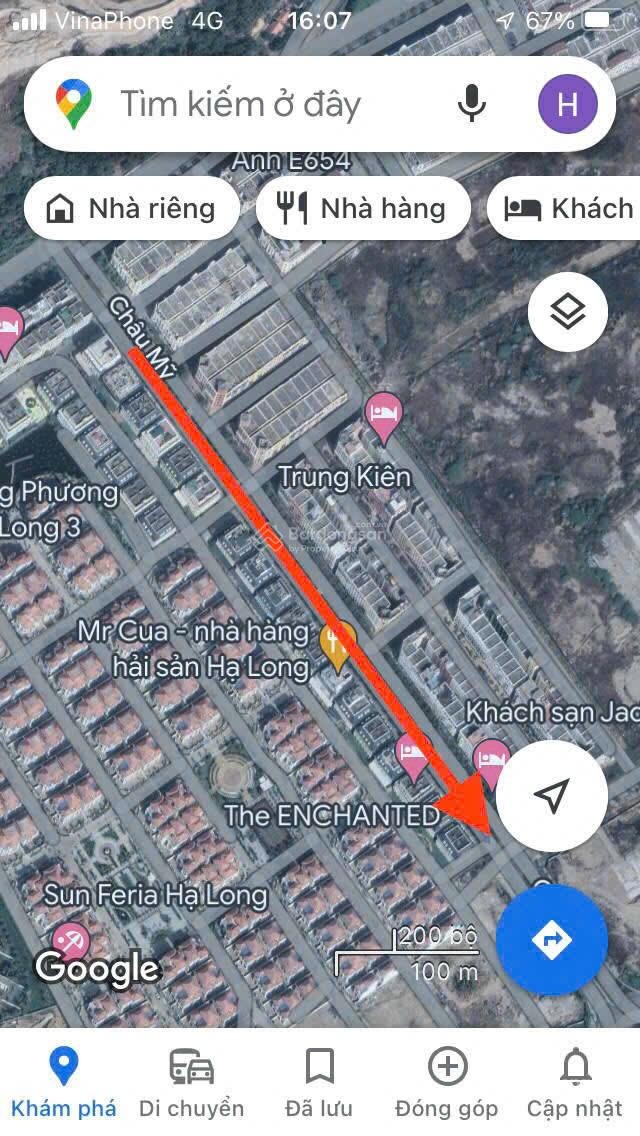Tap the Sun Feria Hạ Long pin

coord(70,940)
